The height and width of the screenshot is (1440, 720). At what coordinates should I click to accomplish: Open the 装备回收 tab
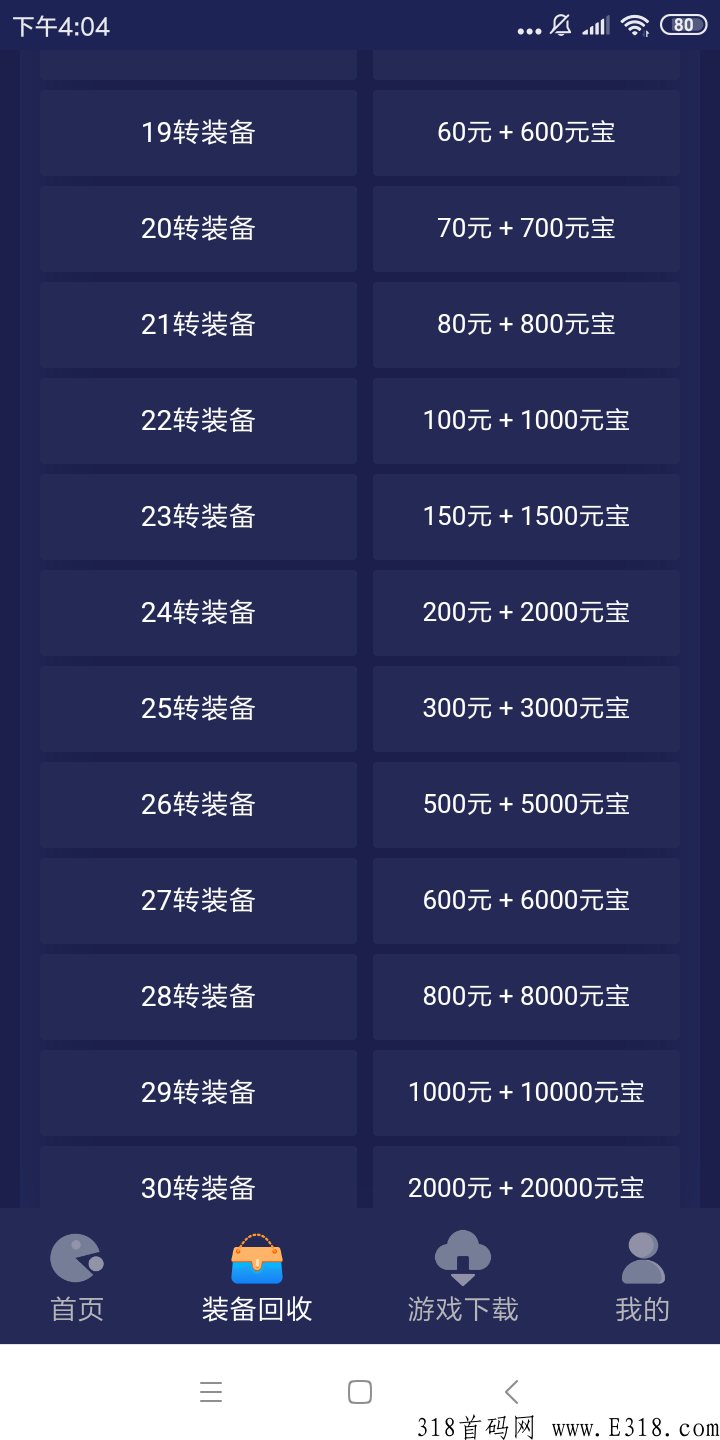coord(258,1280)
